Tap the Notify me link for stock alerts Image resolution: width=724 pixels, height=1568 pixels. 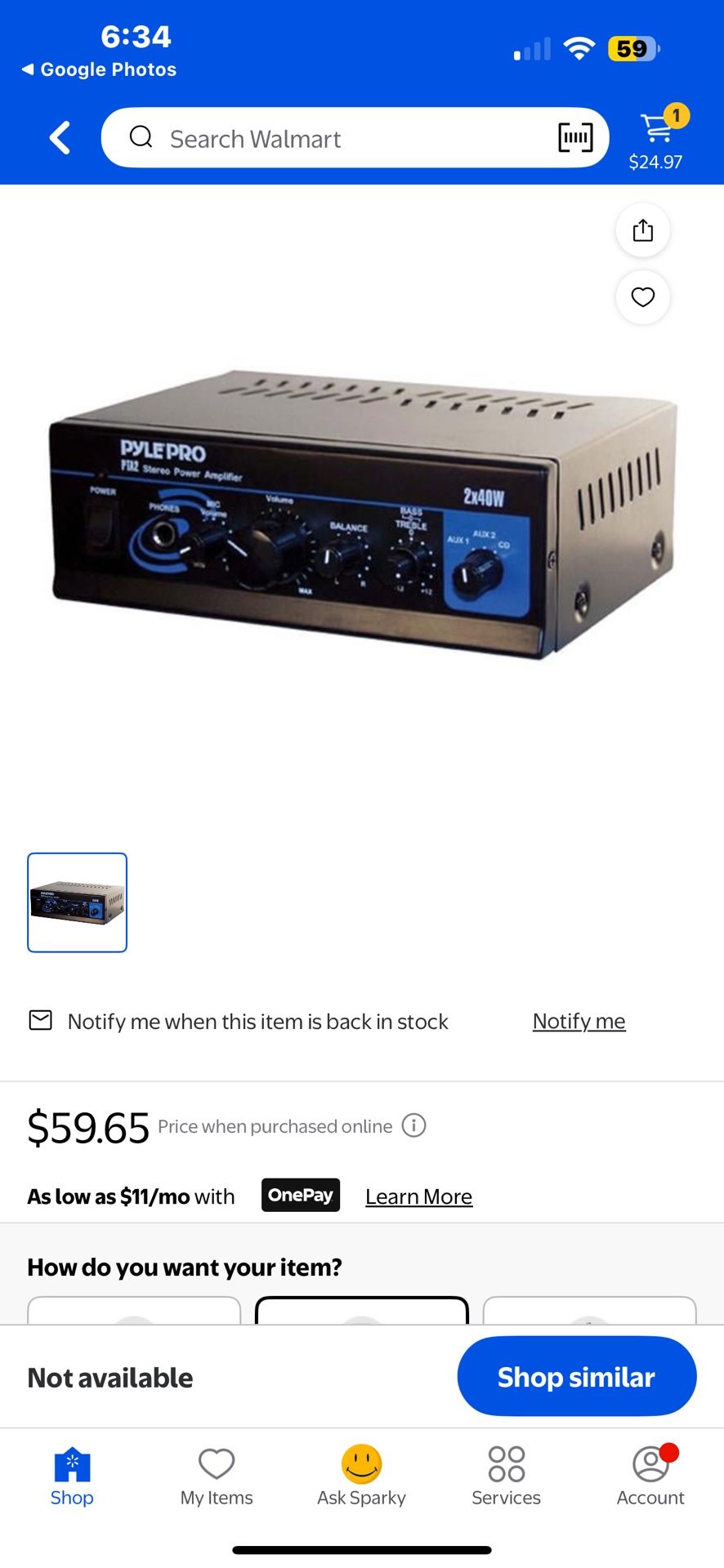tap(579, 1021)
